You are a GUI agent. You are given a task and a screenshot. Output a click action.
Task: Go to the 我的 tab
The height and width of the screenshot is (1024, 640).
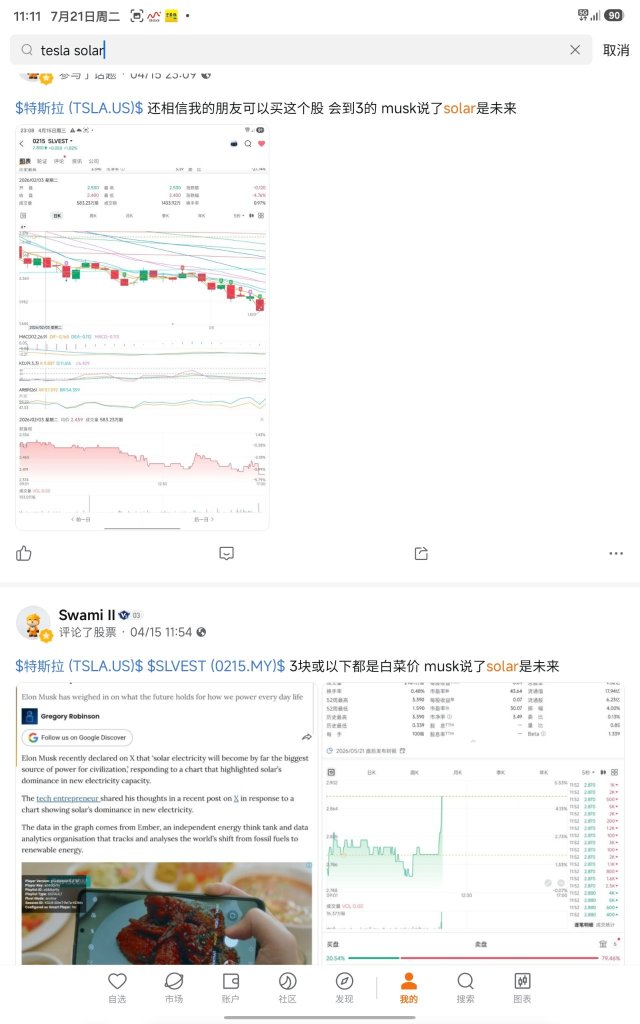[409, 987]
